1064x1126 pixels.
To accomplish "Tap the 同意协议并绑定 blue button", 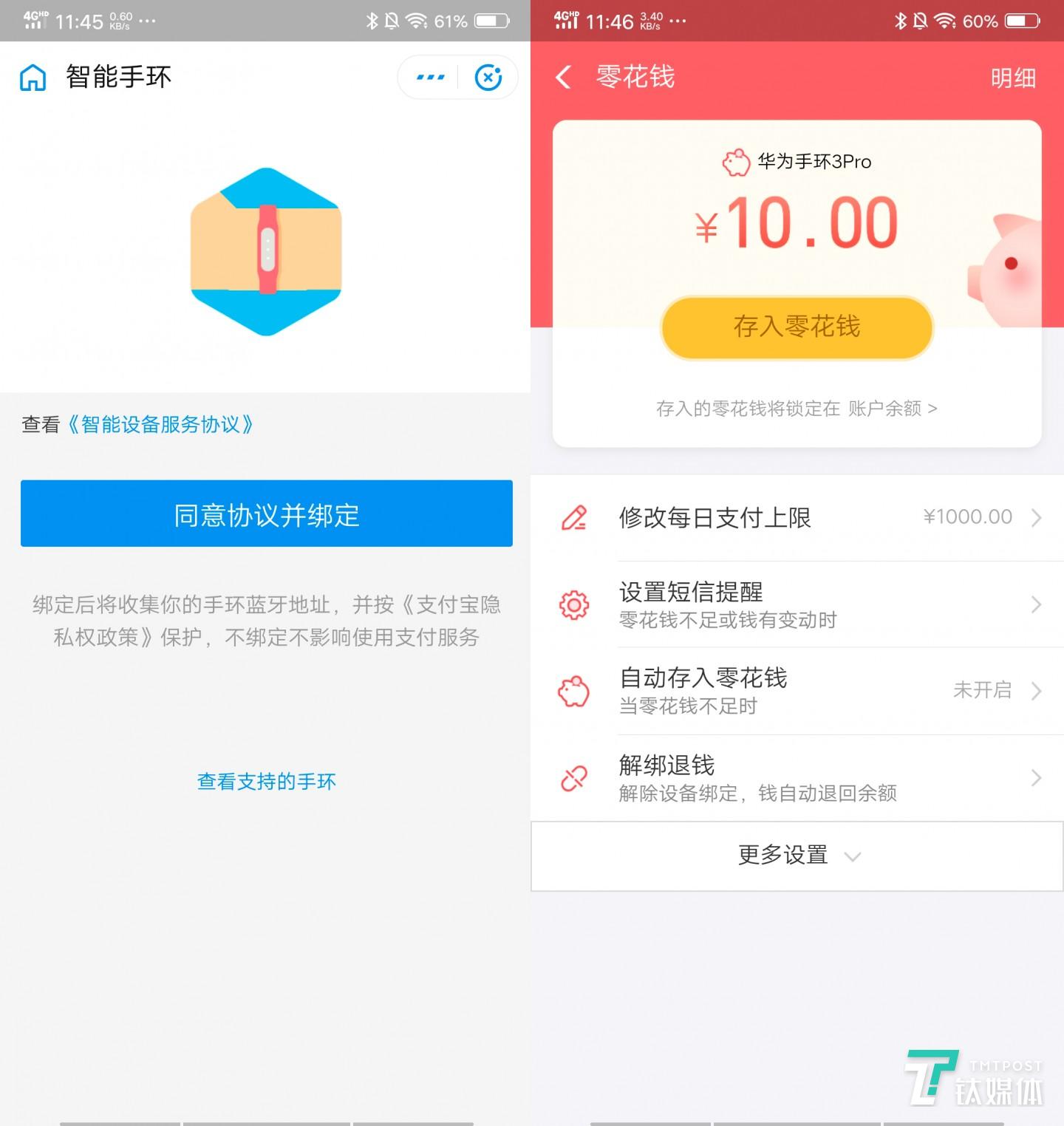I will pyautogui.click(x=266, y=513).
